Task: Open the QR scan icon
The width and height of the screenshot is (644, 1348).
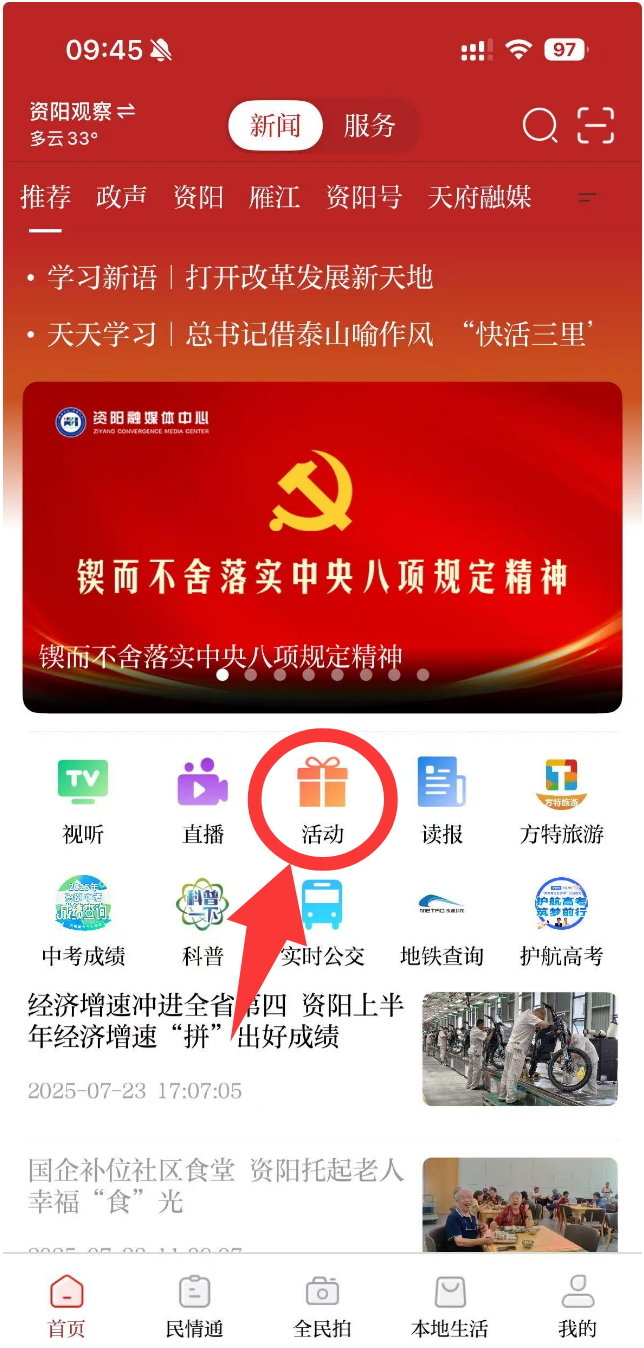Action: [x=596, y=126]
